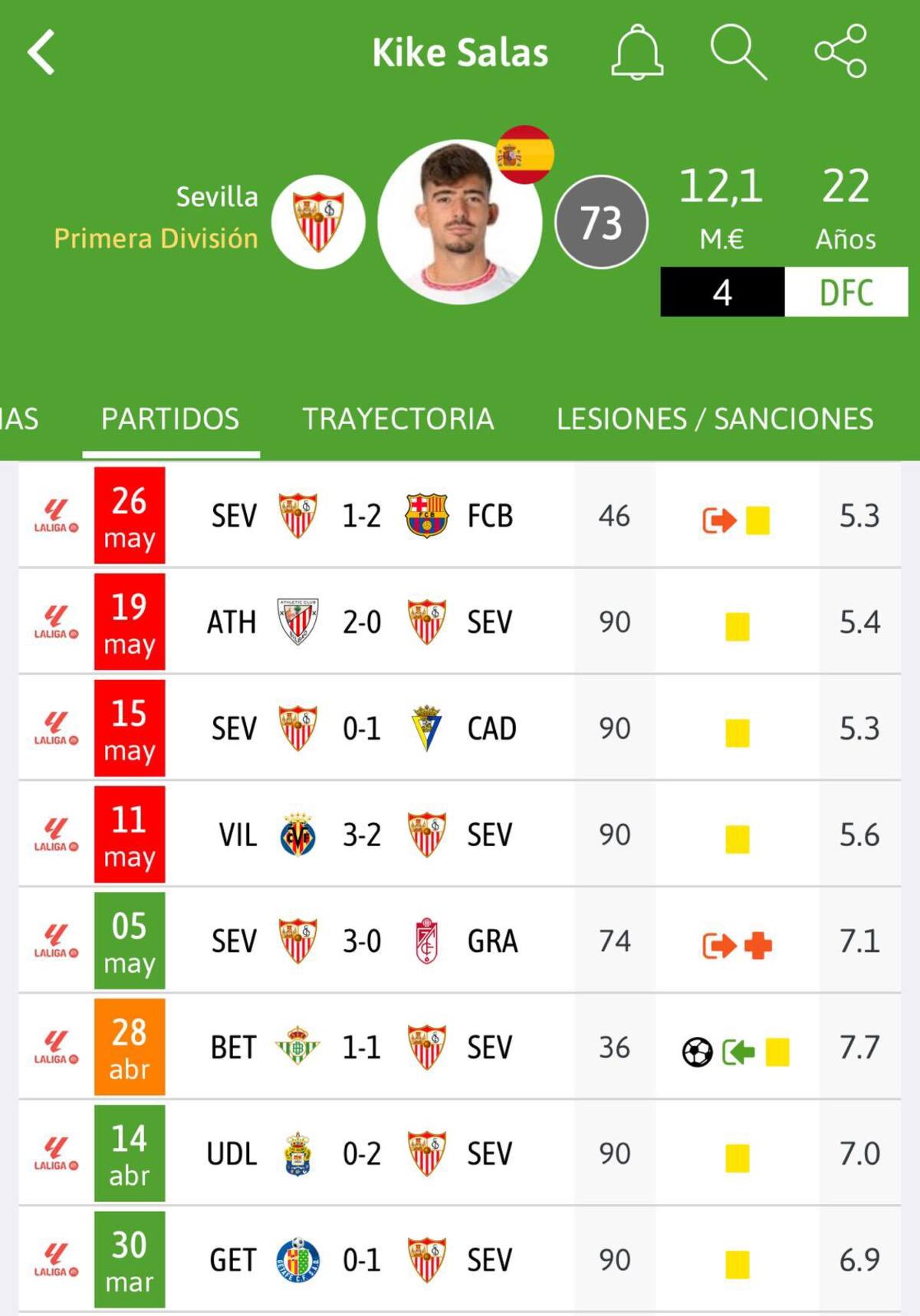Open the 14 abr UDL 0-2 SEV match

[x=362, y=1154]
